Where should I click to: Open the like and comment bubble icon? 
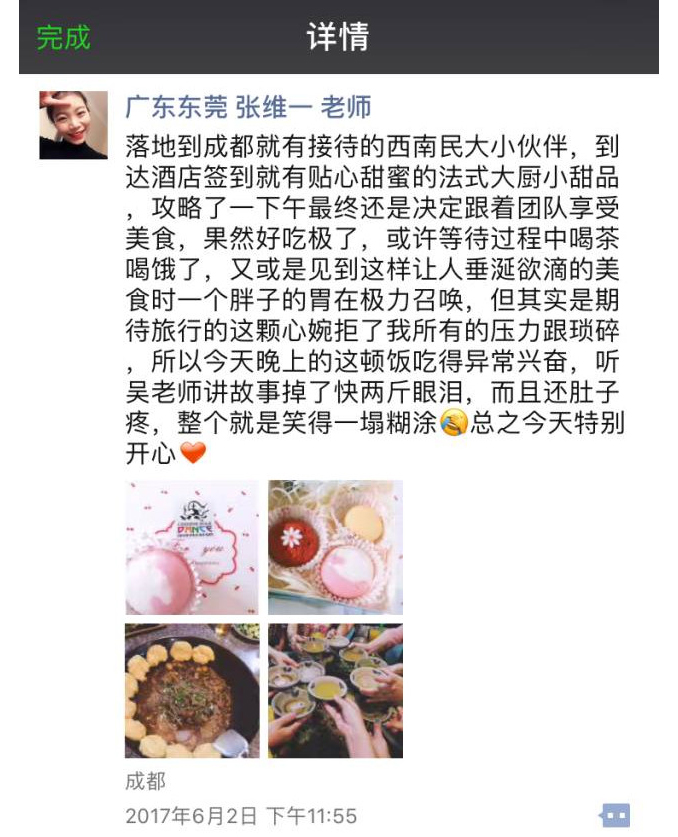pos(615,815)
